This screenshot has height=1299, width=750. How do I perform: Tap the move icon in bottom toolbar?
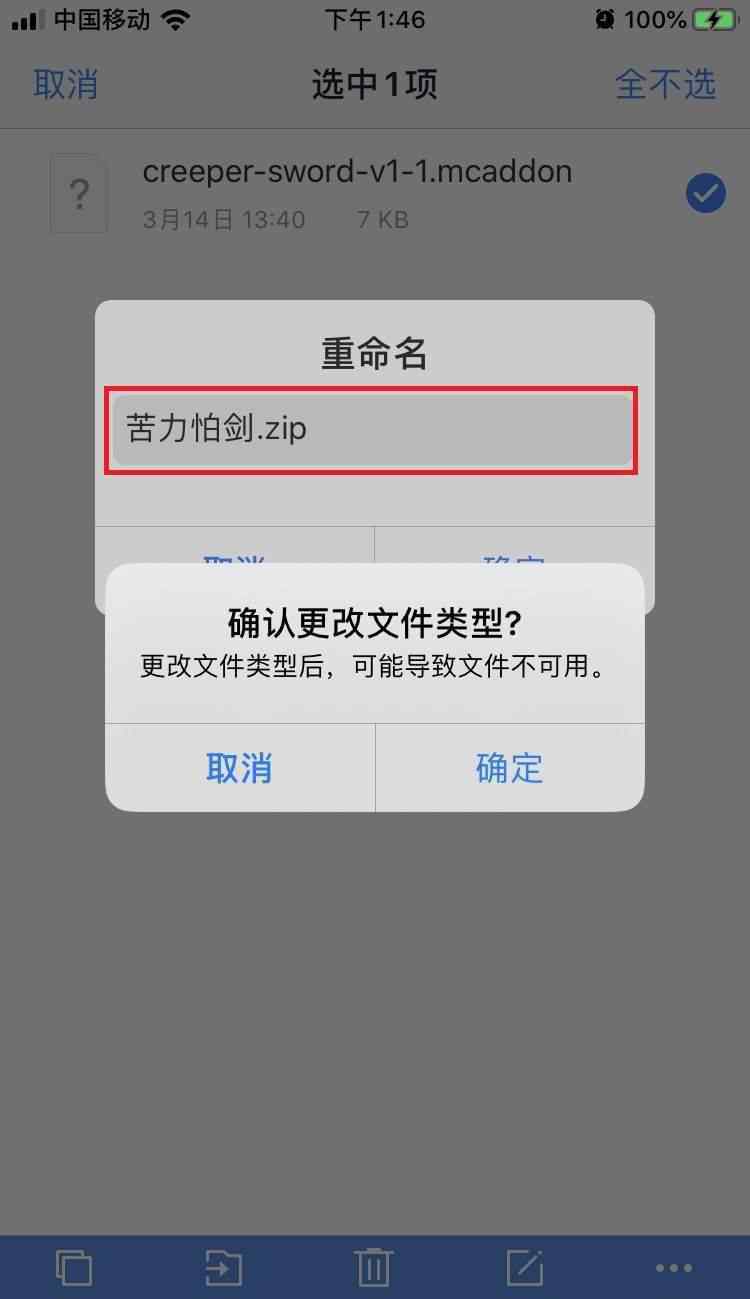224,1268
